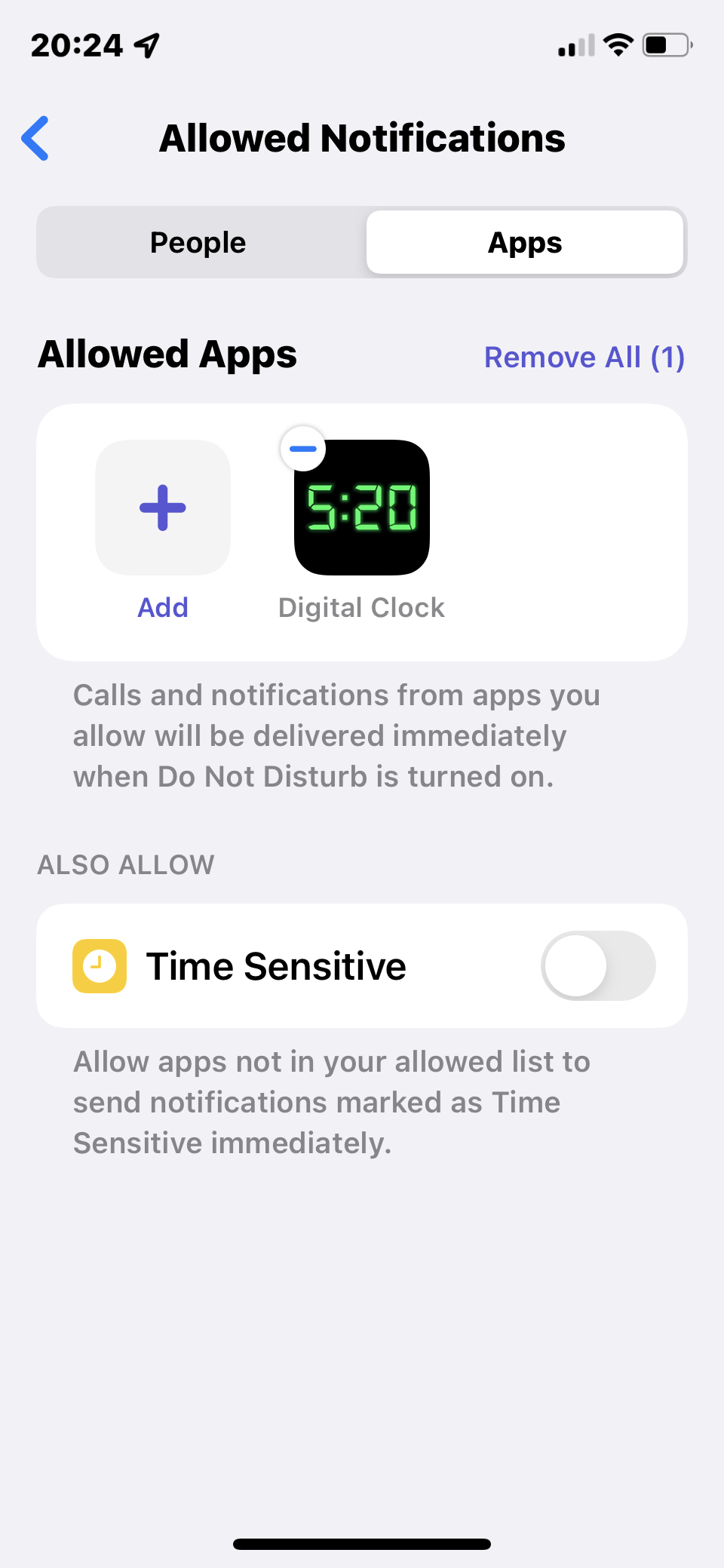The height and width of the screenshot is (1568, 724).
Task: Enable the Time Sensitive switch
Action: (598, 966)
